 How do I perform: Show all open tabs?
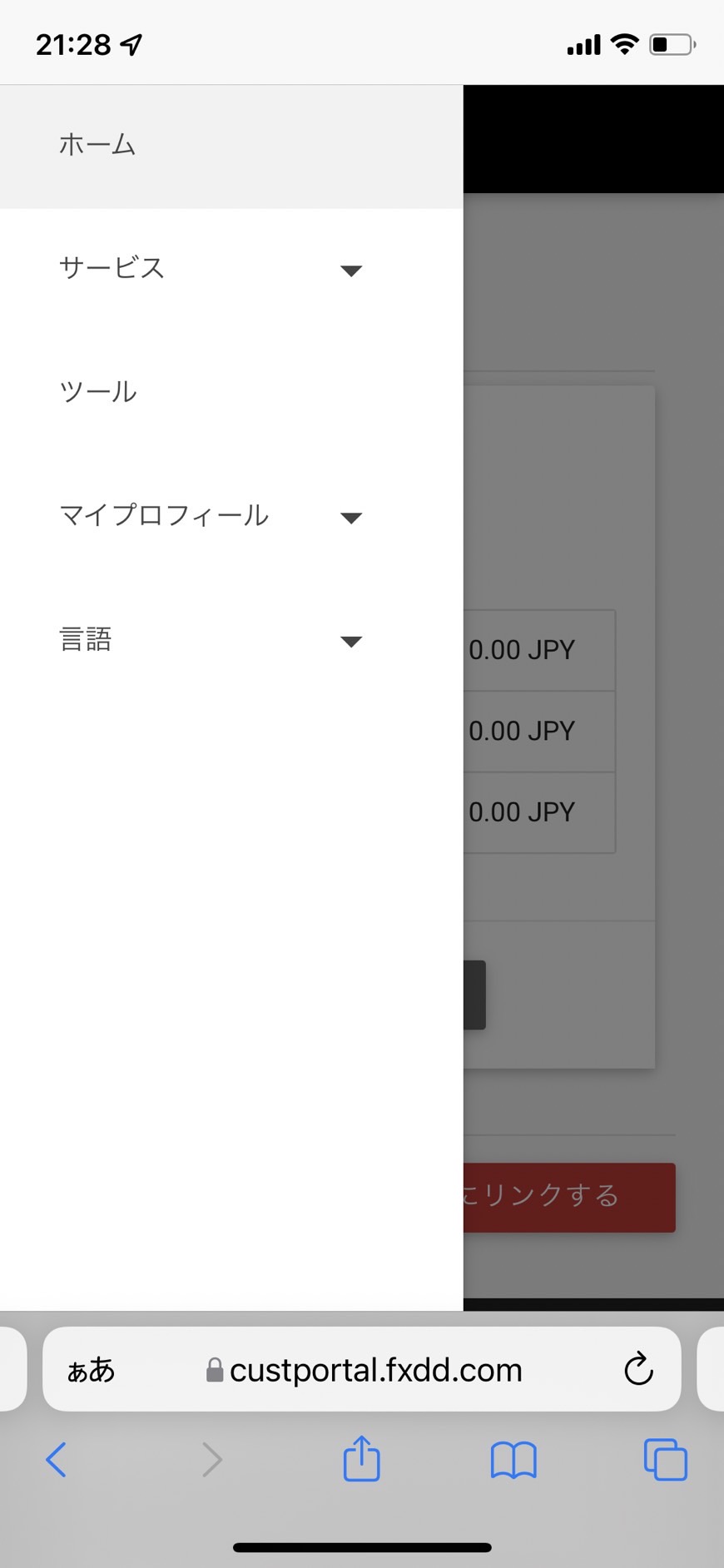[x=666, y=1460]
